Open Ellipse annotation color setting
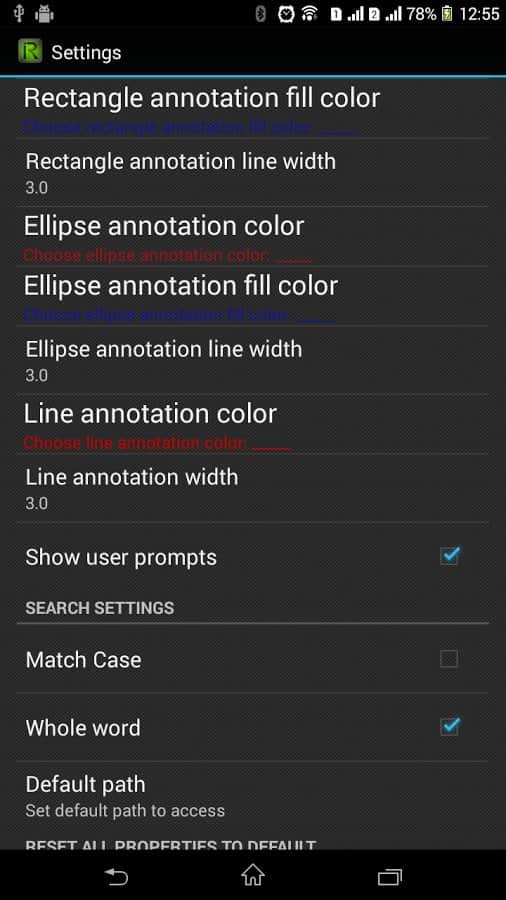Image resolution: width=506 pixels, height=900 pixels. click(x=253, y=236)
